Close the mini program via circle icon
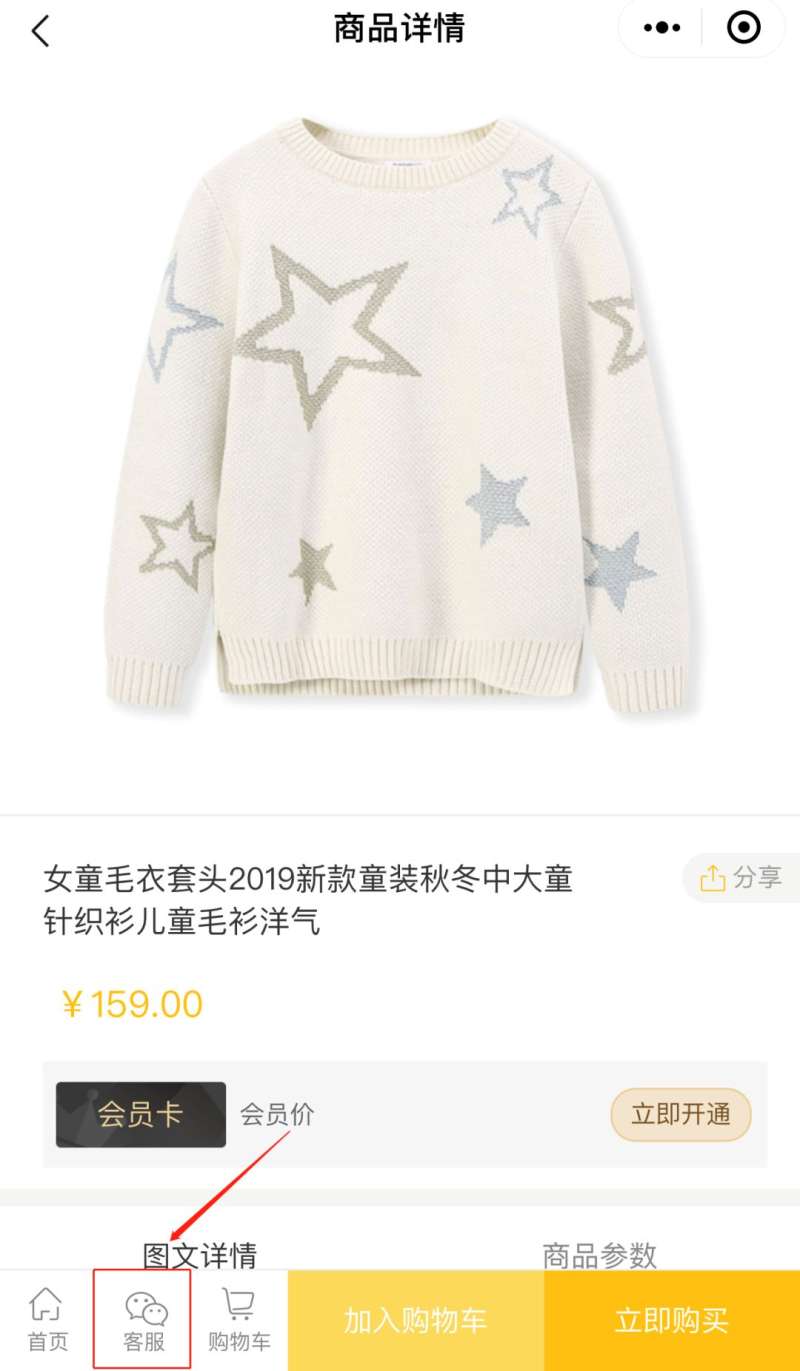800x1371 pixels. pyautogui.click(x=743, y=28)
